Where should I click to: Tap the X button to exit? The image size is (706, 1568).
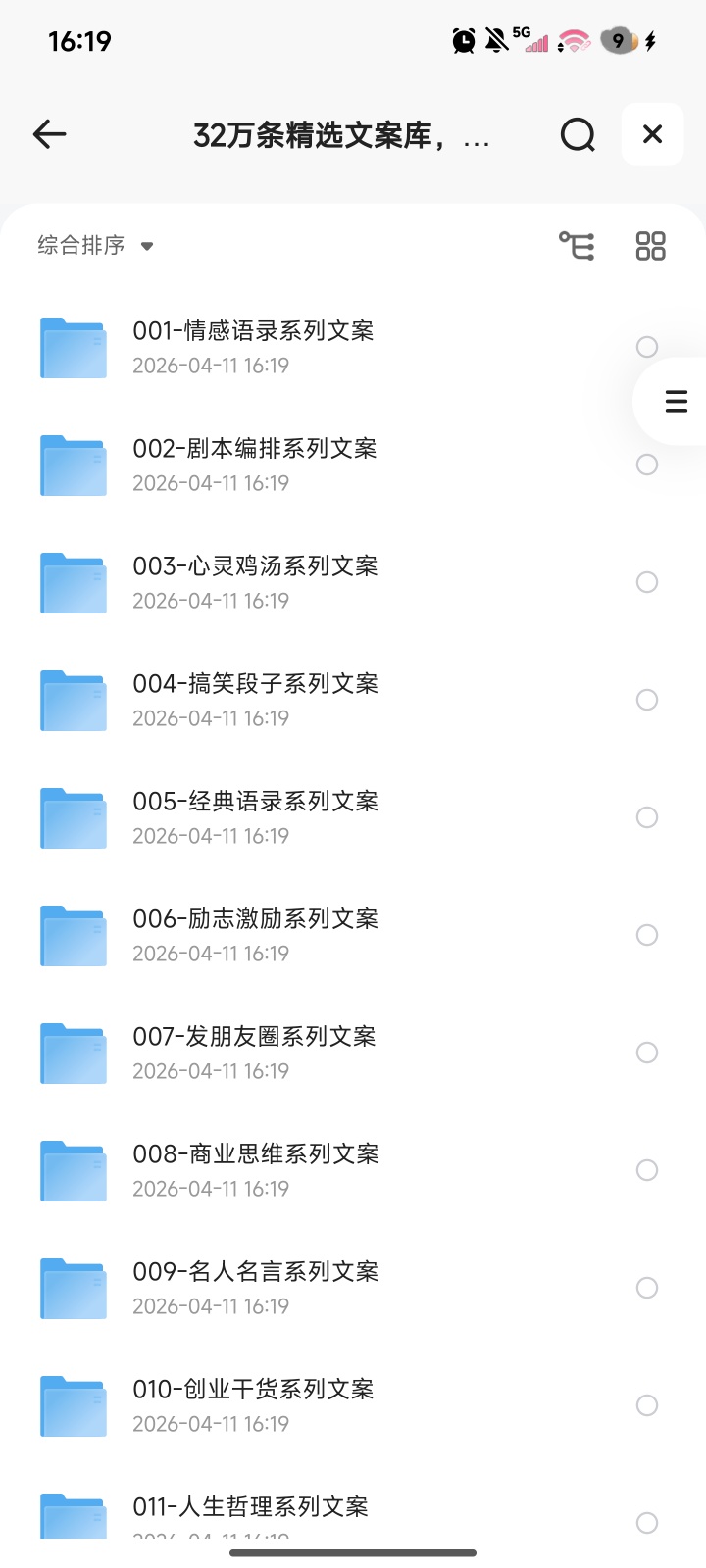652,134
